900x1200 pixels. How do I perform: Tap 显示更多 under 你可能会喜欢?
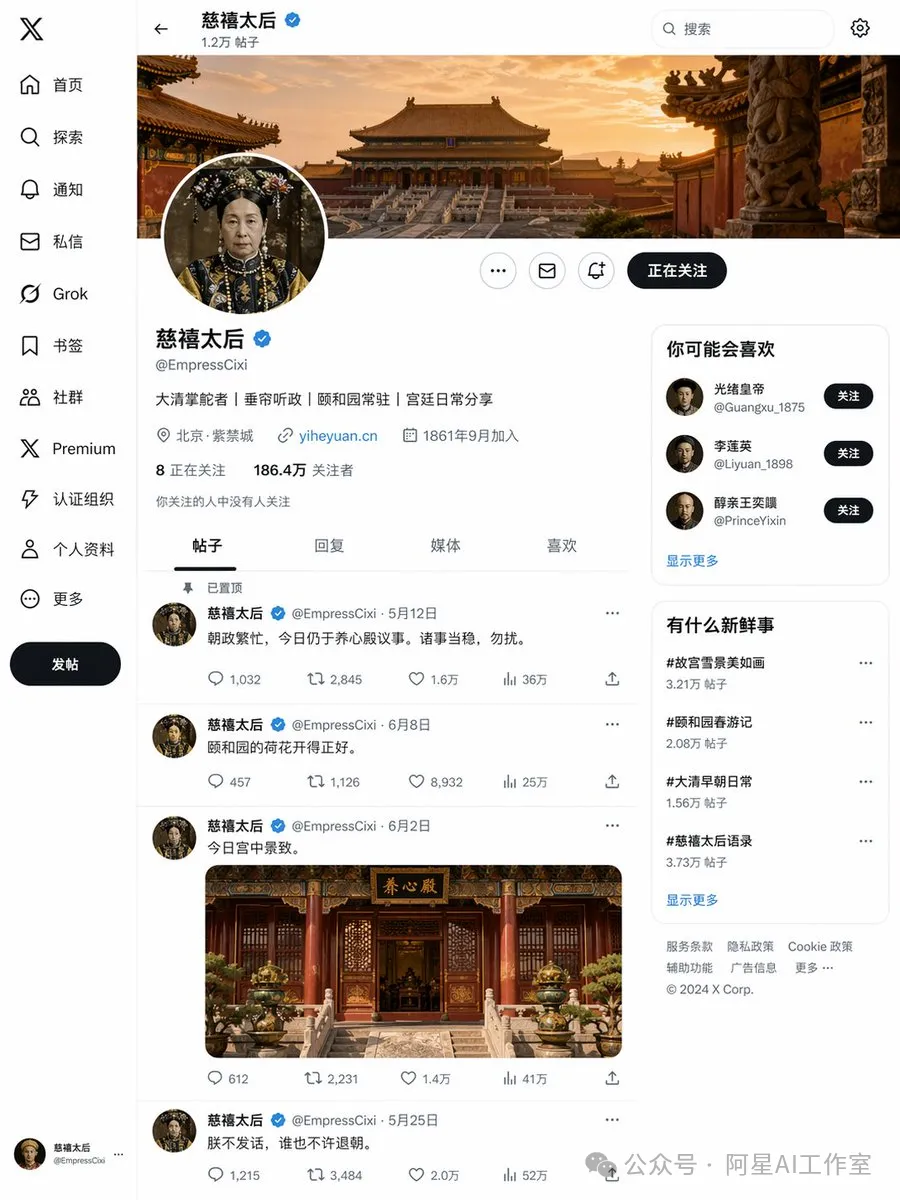tap(692, 561)
